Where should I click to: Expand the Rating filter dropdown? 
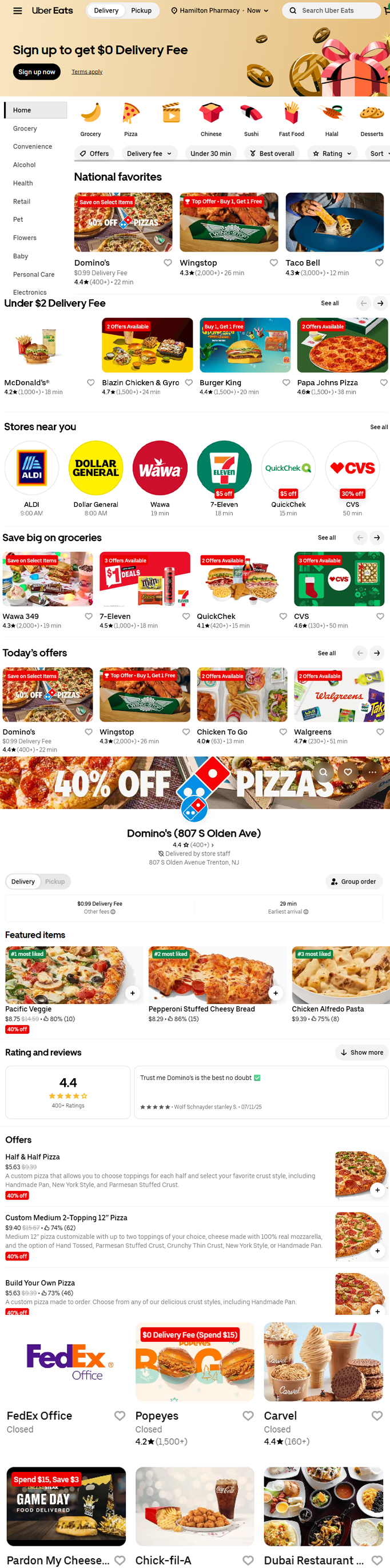(x=332, y=153)
